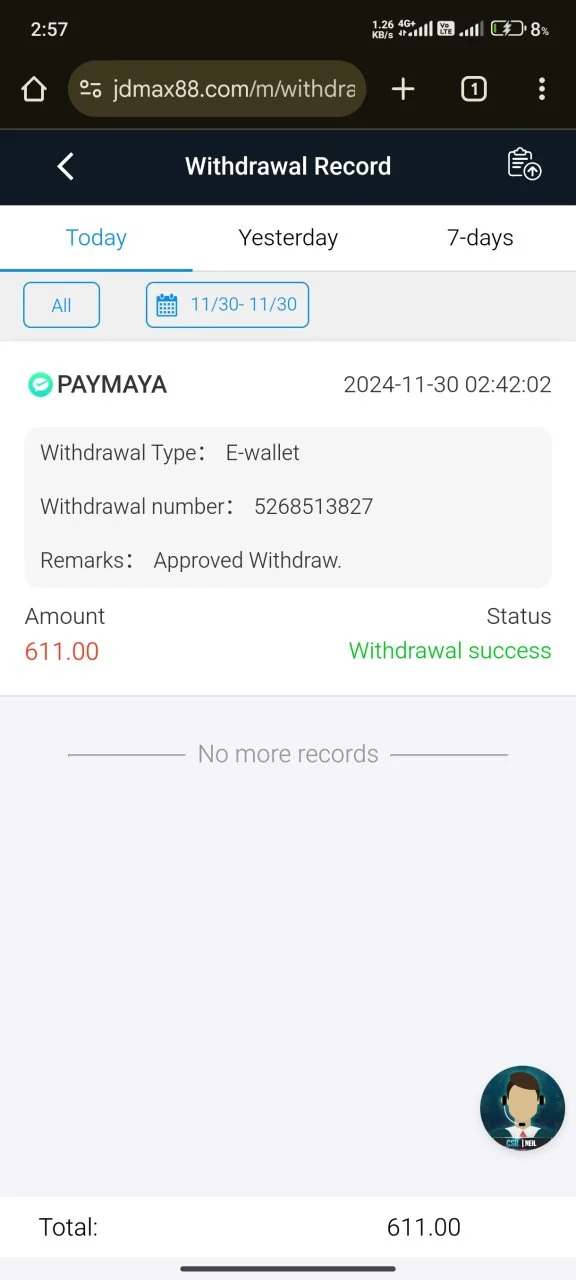Open the browser overflow menu
This screenshot has height=1280, width=576.
tap(541, 90)
